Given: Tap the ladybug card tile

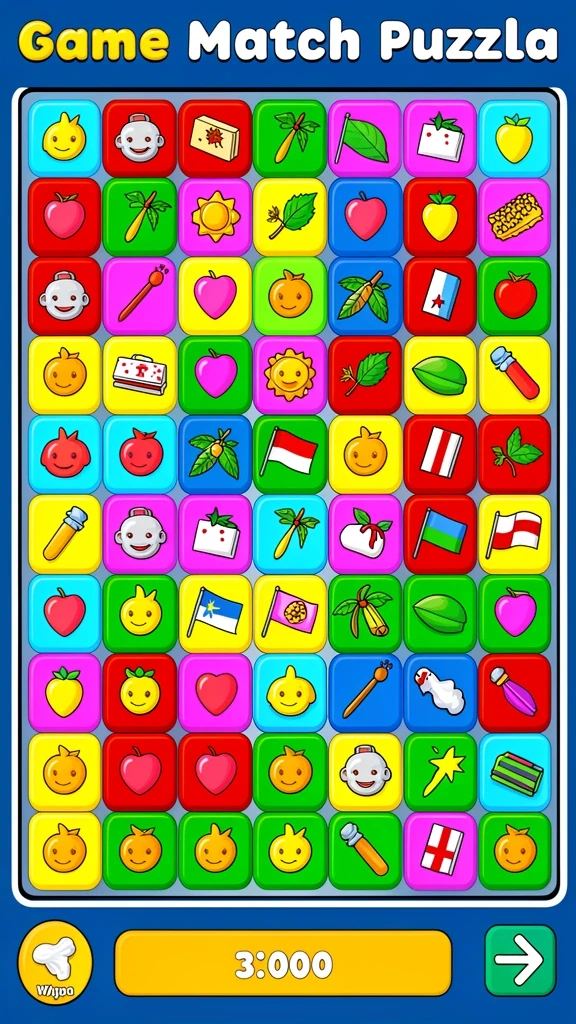Looking at the screenshot, I should tap(215, 138).
